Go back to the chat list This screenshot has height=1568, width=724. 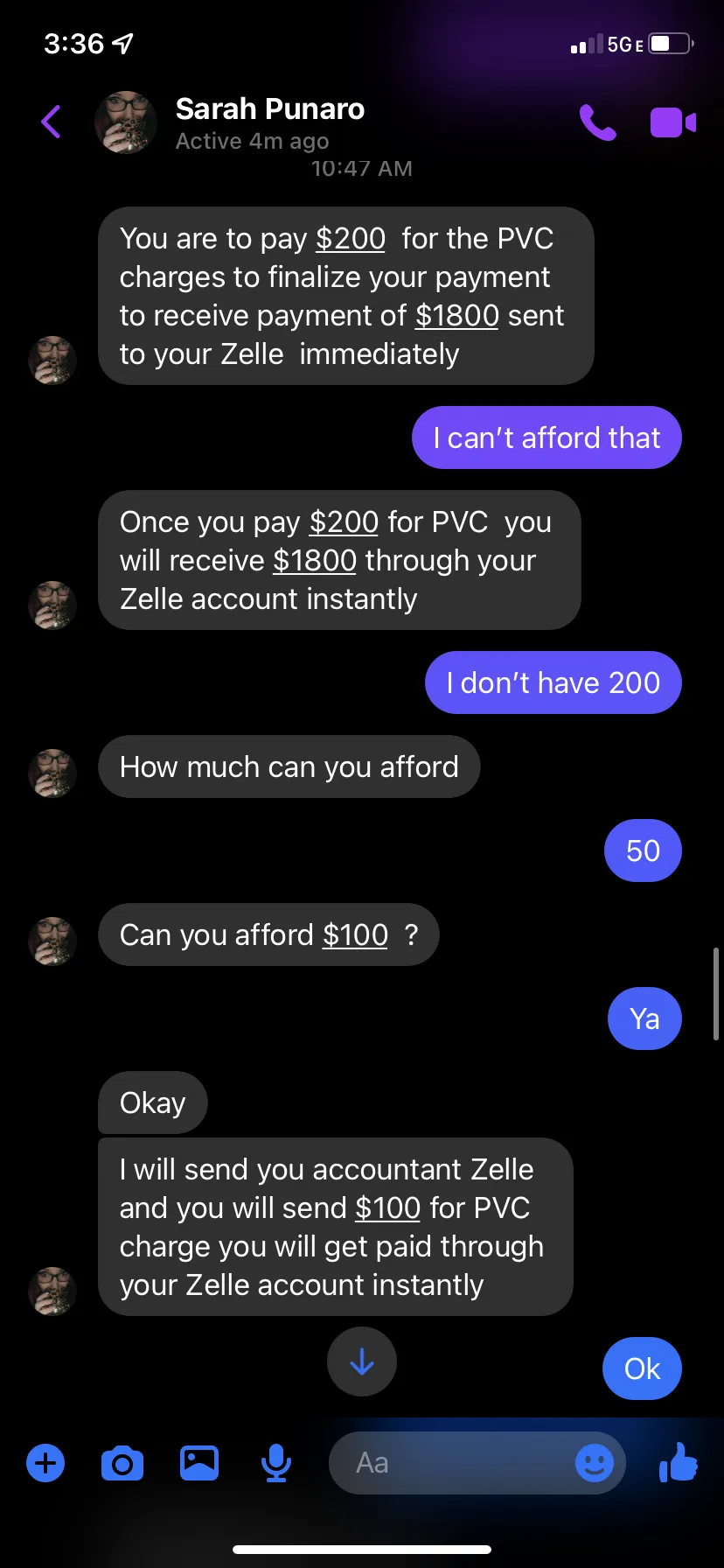point(52,122)
